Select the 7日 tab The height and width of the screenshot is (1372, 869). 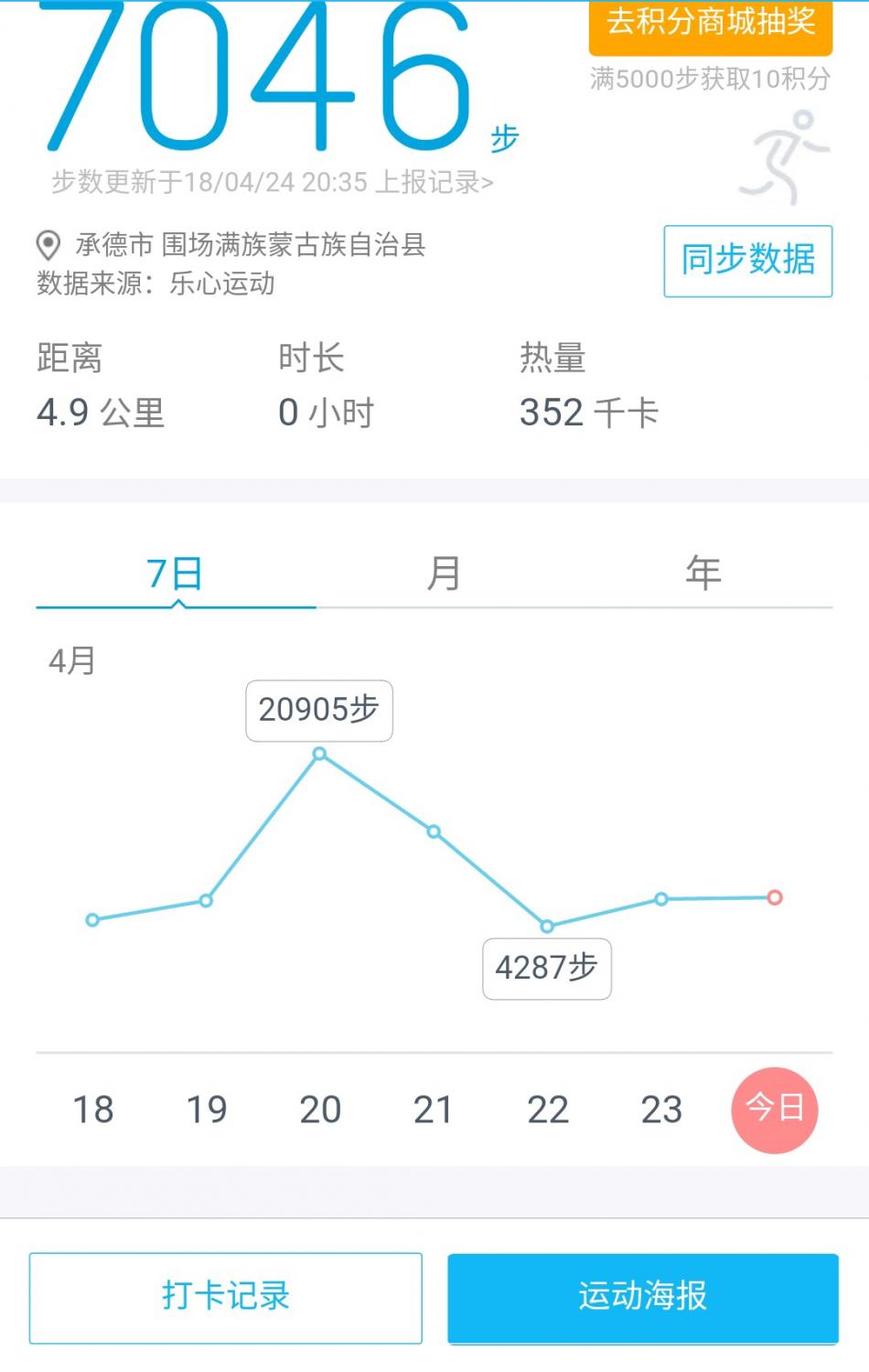click(x=175, y=574)
